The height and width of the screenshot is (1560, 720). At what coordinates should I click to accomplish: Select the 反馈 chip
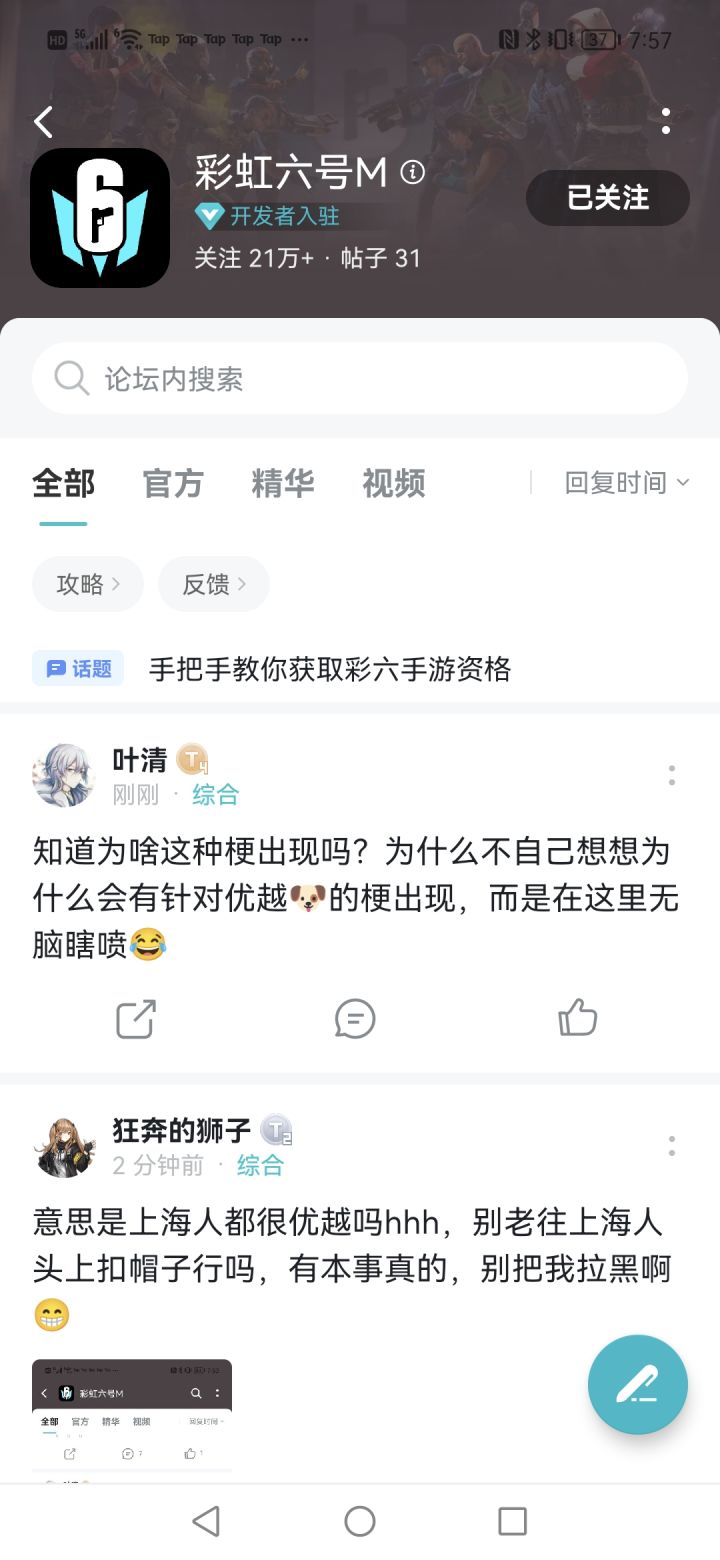pyautogui.click(x=214, y=584)
